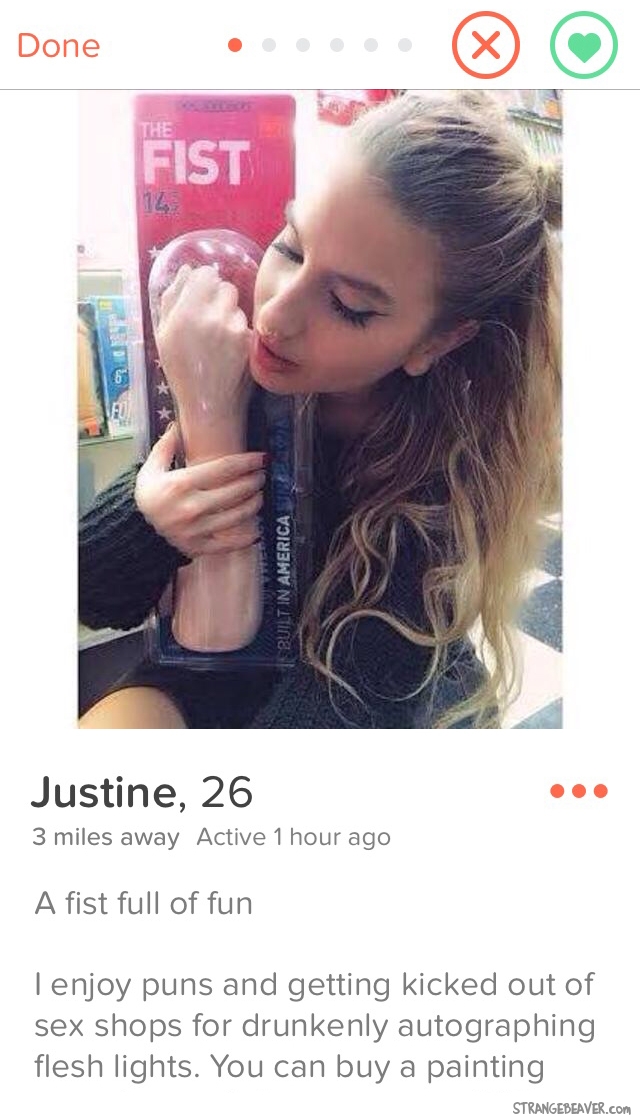Viewport: 640px width, 1117px height.
Task: Tap Done to close the profile
Action: coord(58,45)
